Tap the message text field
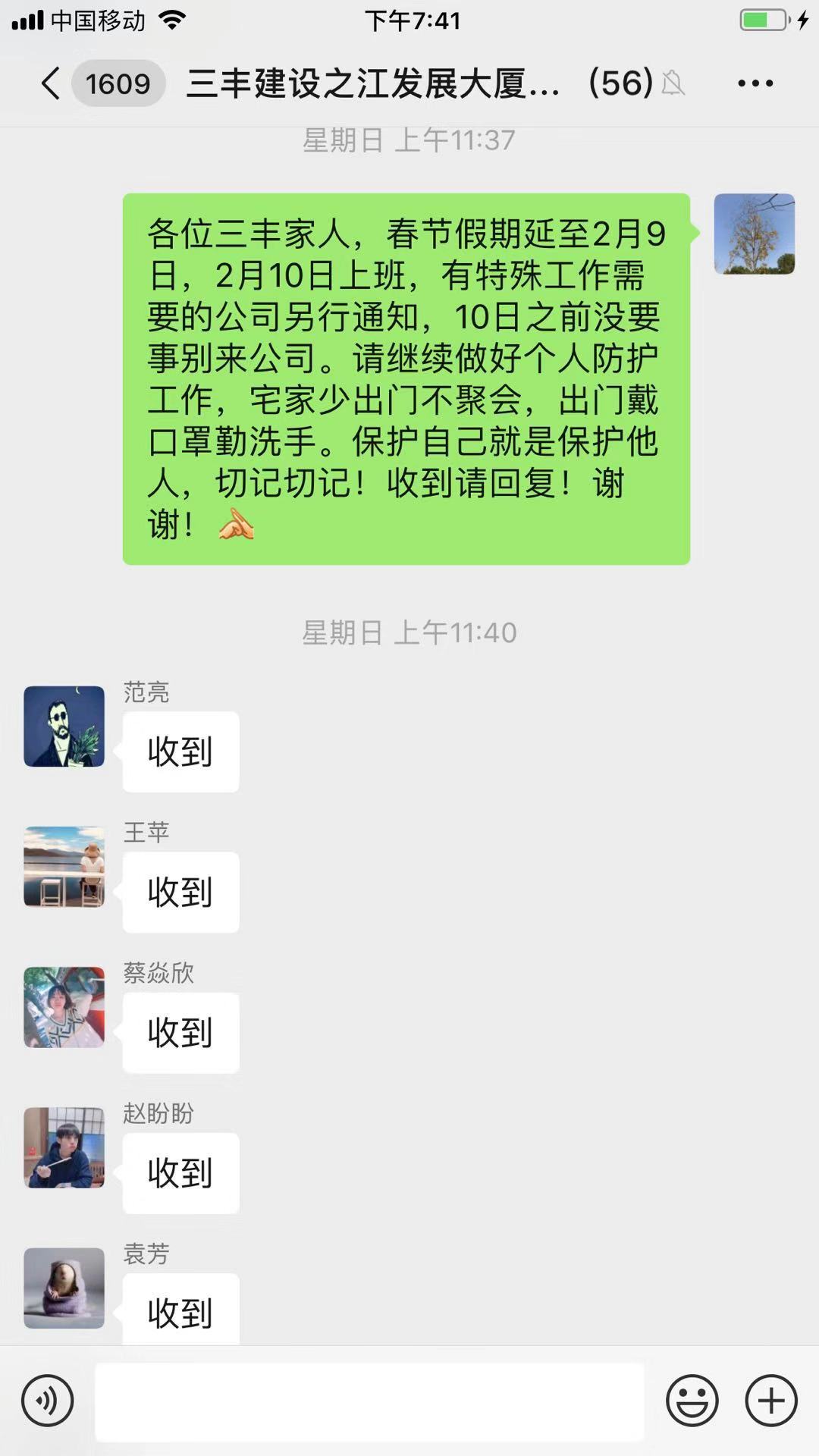 tap(369, 1401)
